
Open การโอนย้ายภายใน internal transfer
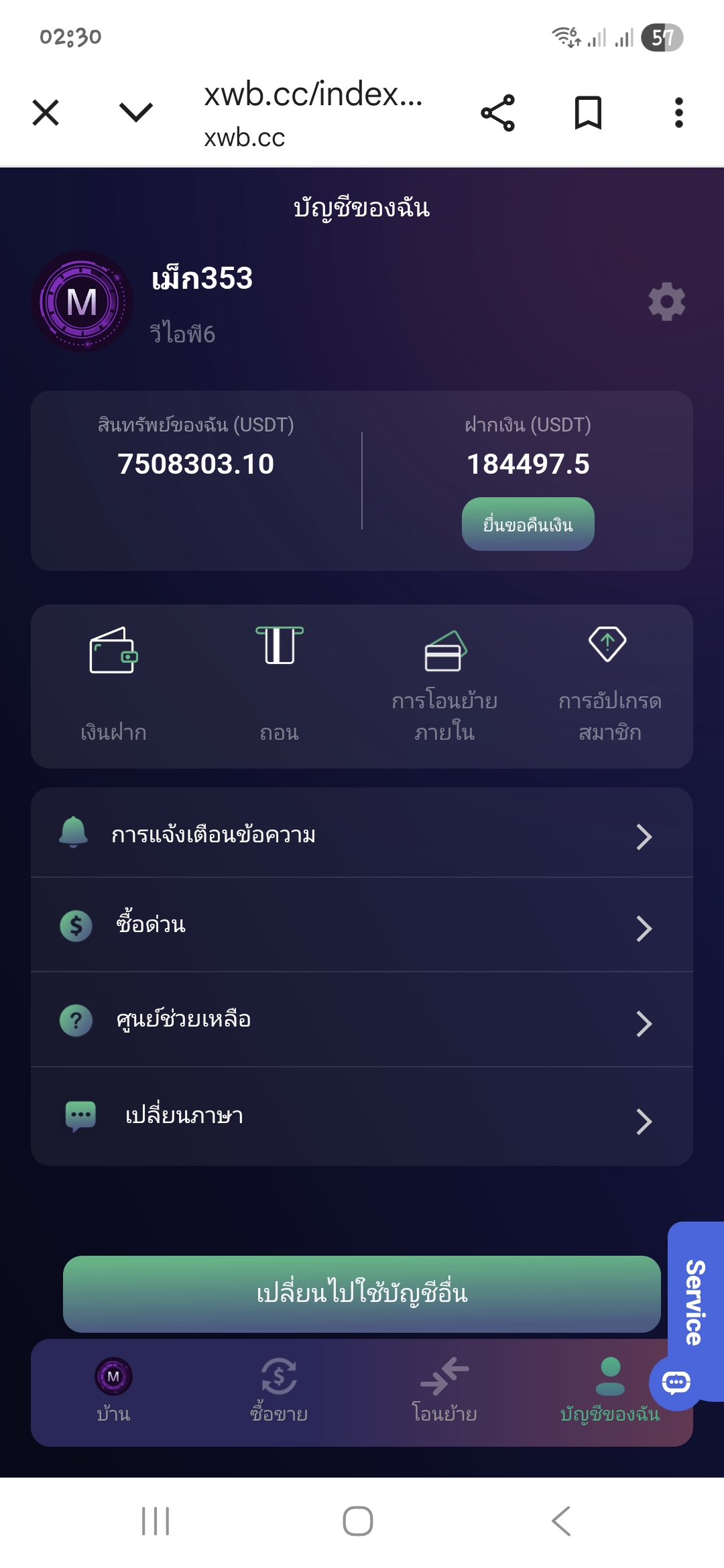coord(444,683)
